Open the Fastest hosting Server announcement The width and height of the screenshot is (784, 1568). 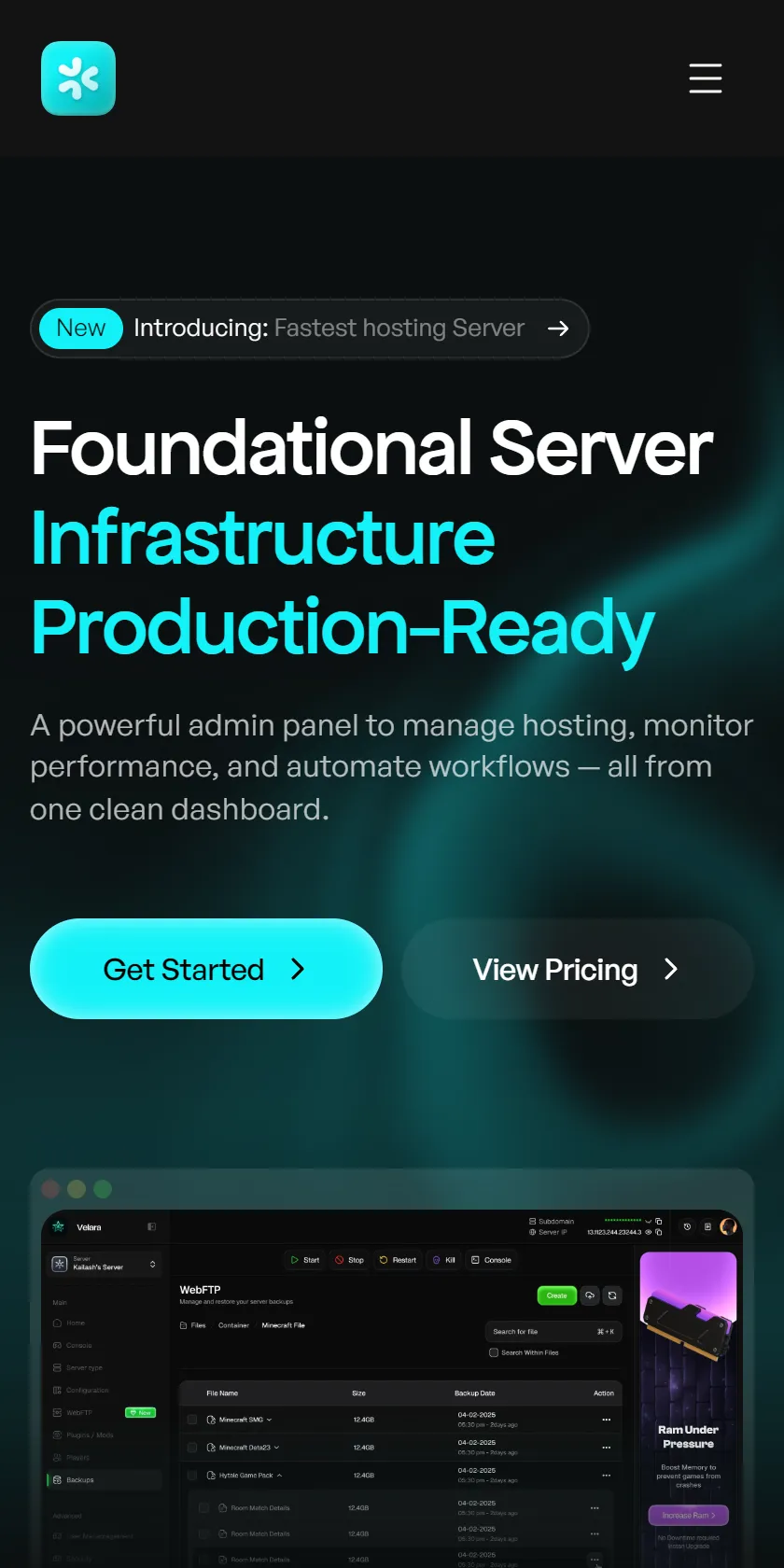click(310, 329)
